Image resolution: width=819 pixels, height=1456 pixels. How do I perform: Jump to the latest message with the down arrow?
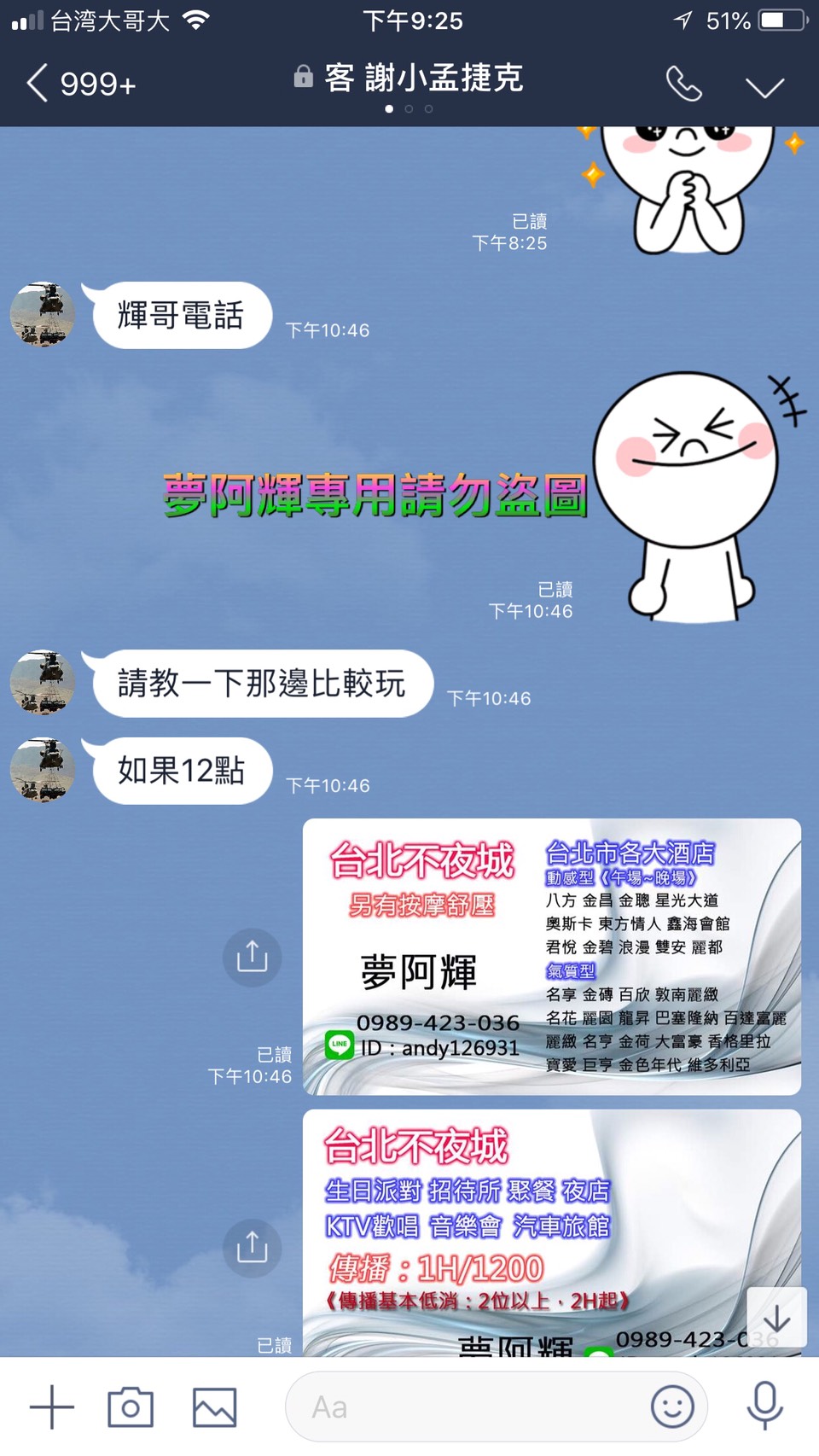(x=776, y=1318)
